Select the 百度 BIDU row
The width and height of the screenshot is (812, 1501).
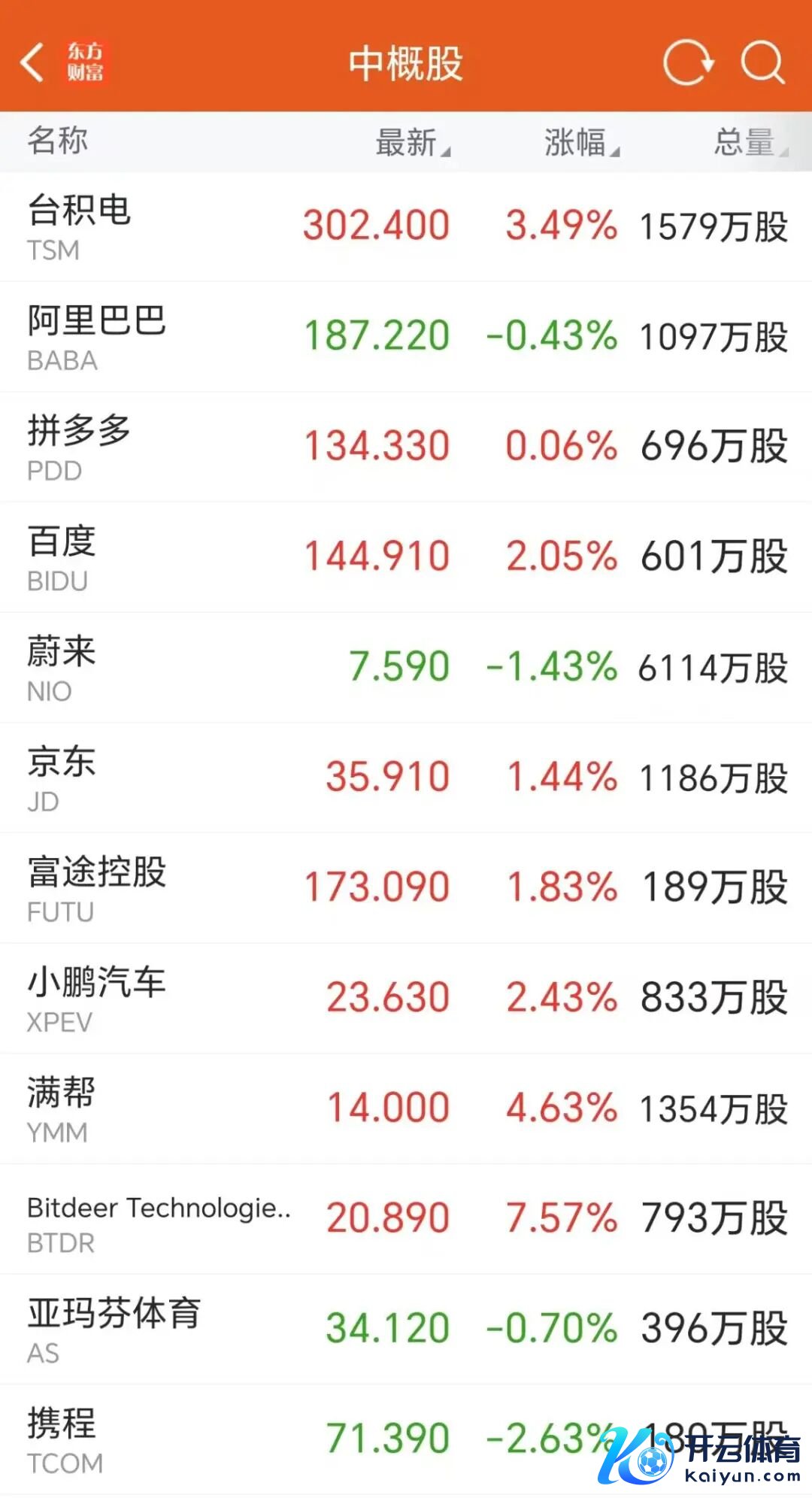[406, 557]
